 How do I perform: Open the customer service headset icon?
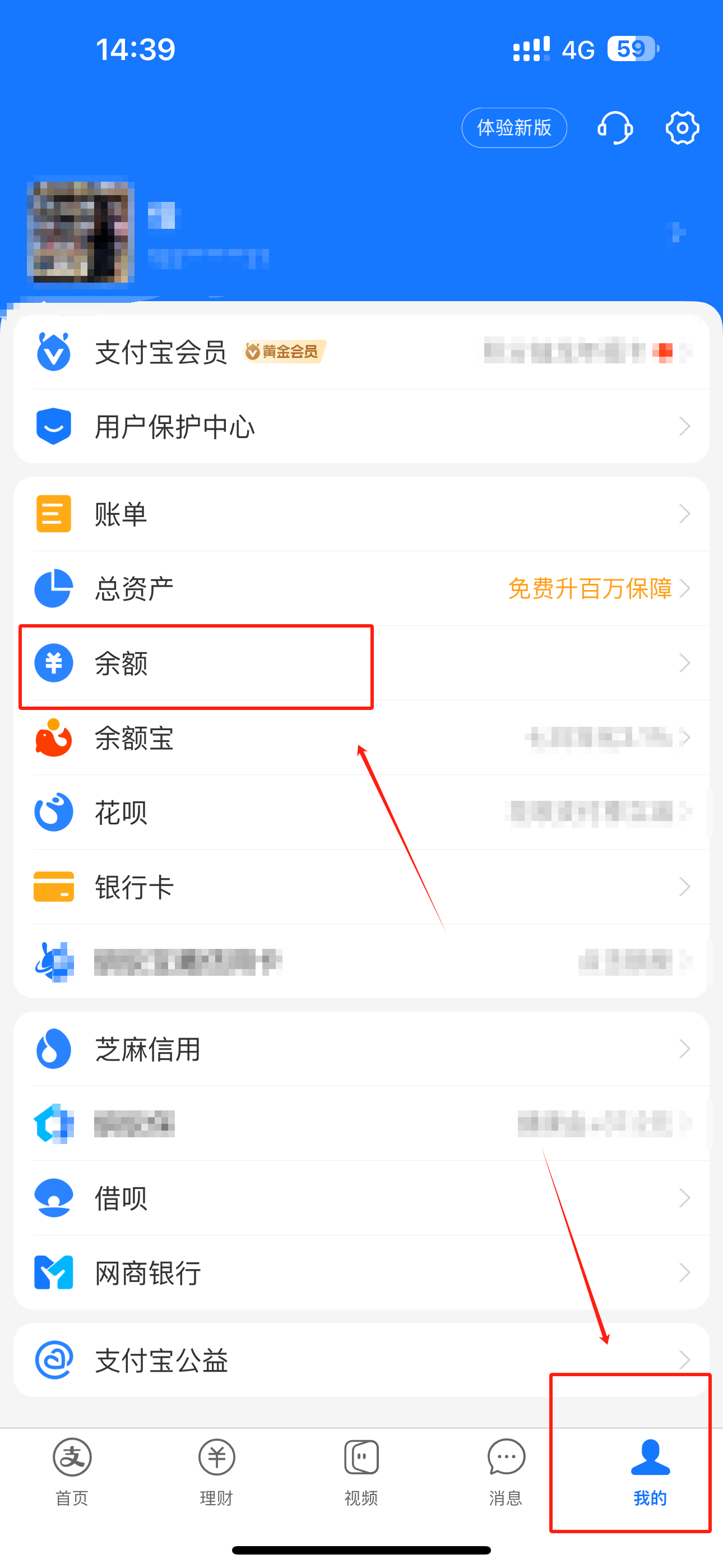[615, 128]
